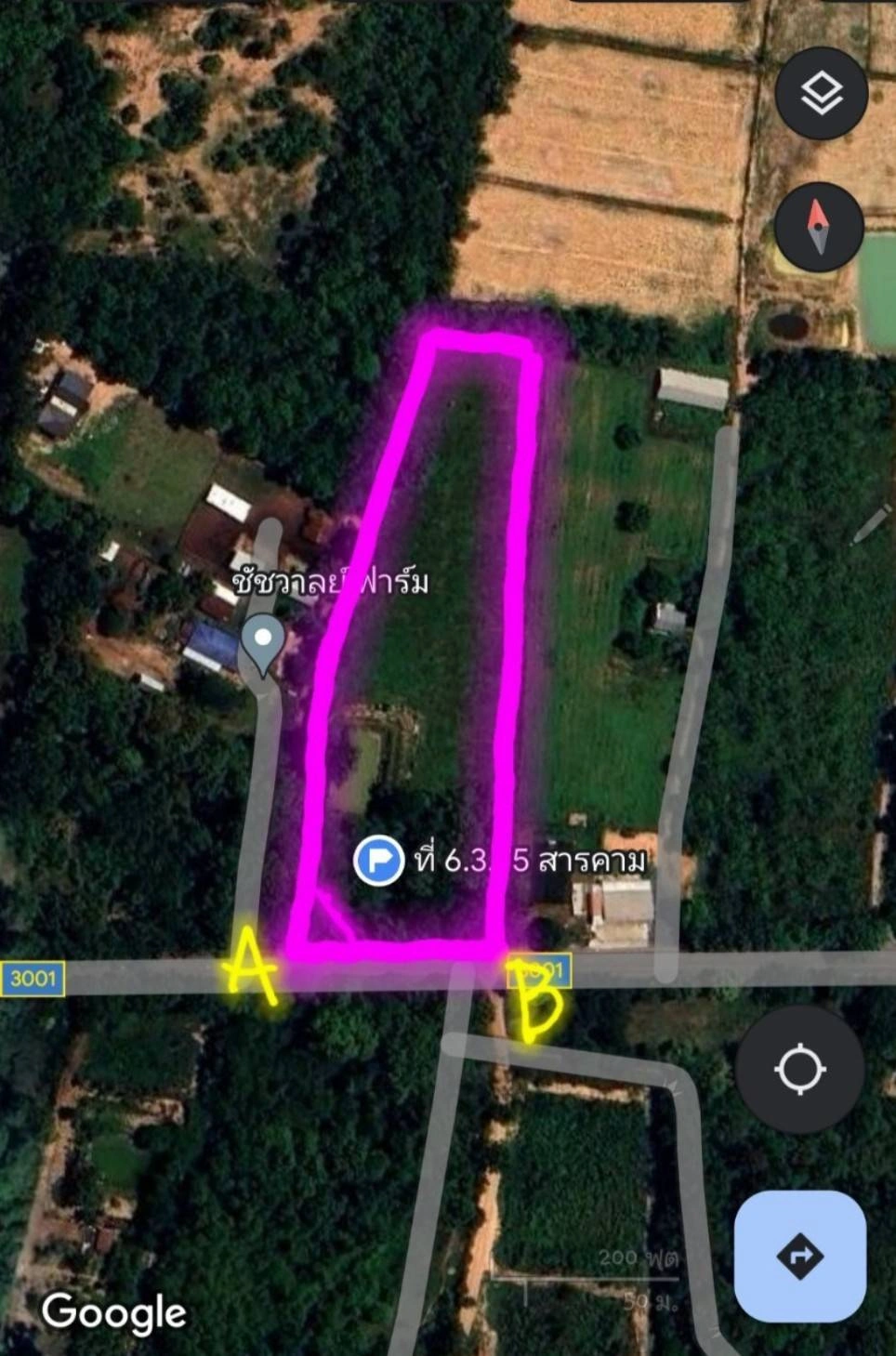This screenshot has height=1356, width=896.
Task: Open the place label ชัชวาลย์ ฟาร์ม
Action: (x=330, y=582)
